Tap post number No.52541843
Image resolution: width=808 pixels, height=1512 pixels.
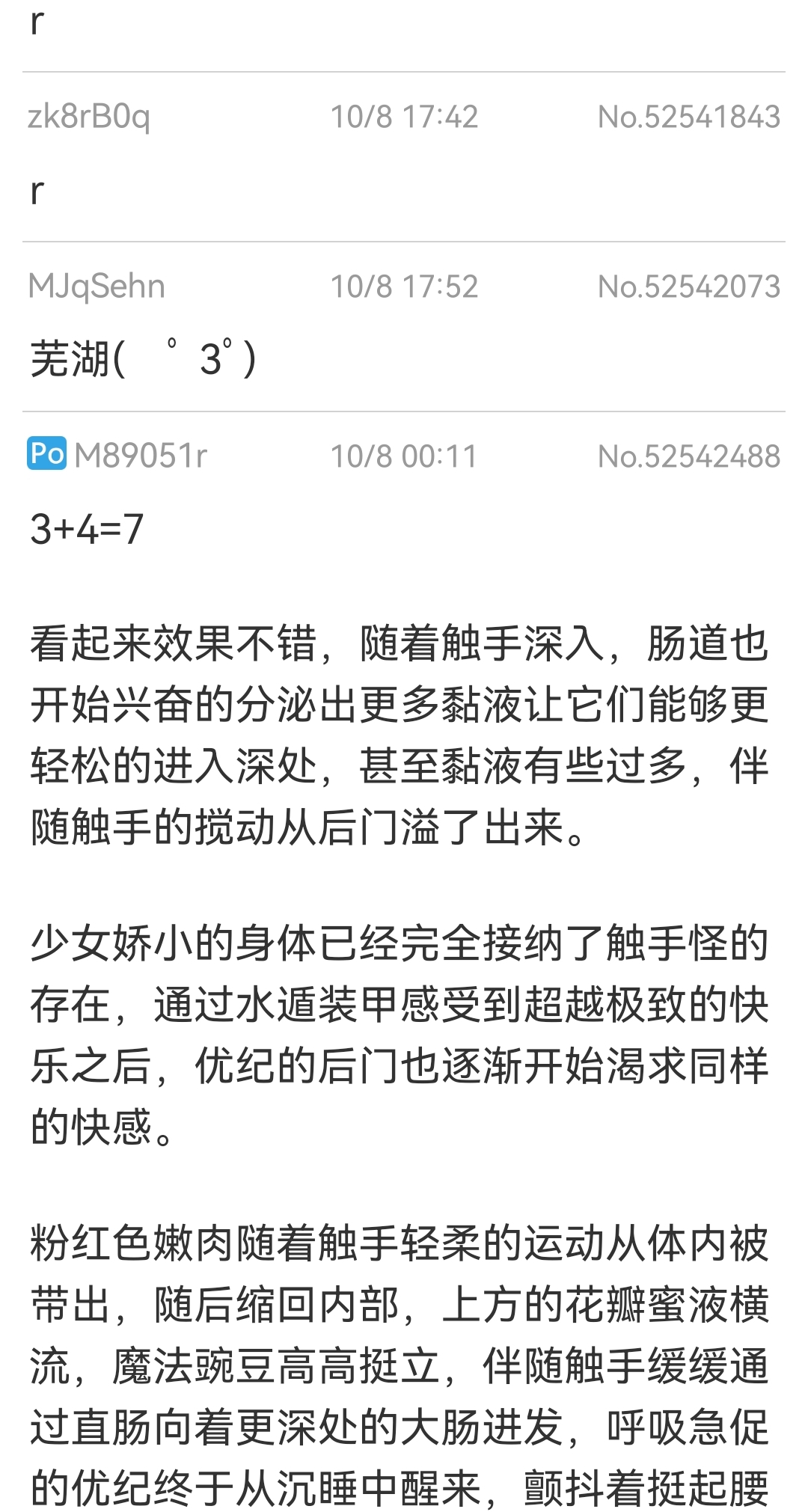pos(688,117)
